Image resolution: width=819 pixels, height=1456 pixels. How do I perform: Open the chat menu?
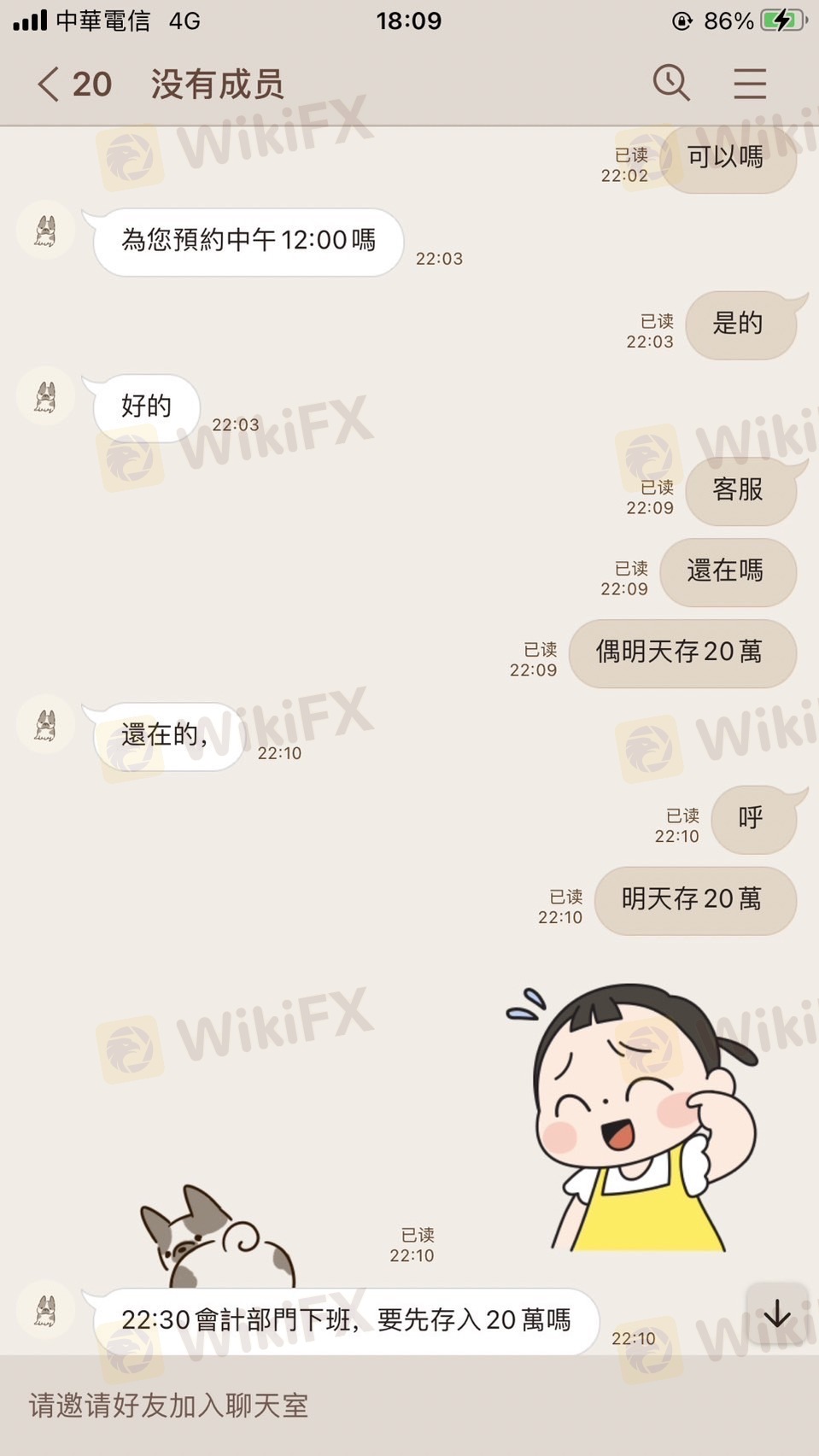click(750, 84)
